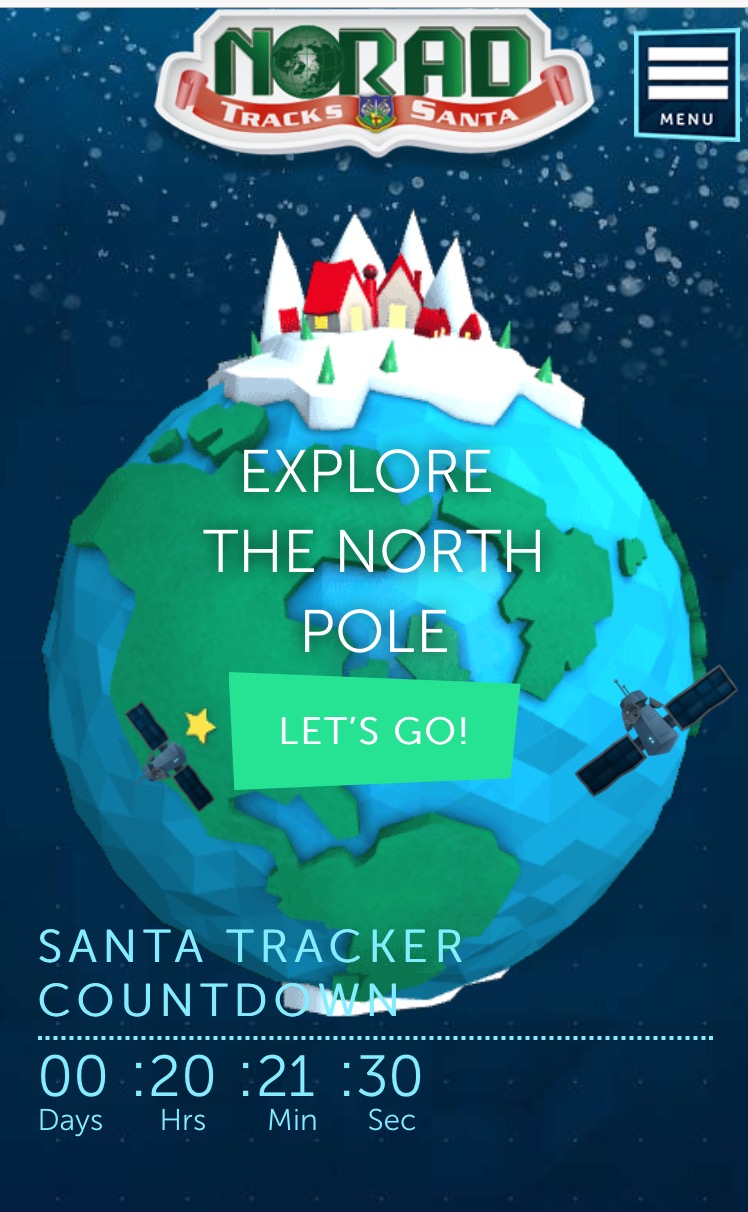Image resolution: width=748 pixels, height=1212 pixels.
Task: Tap the LET'S GO! button
Action: pos(374,731)
